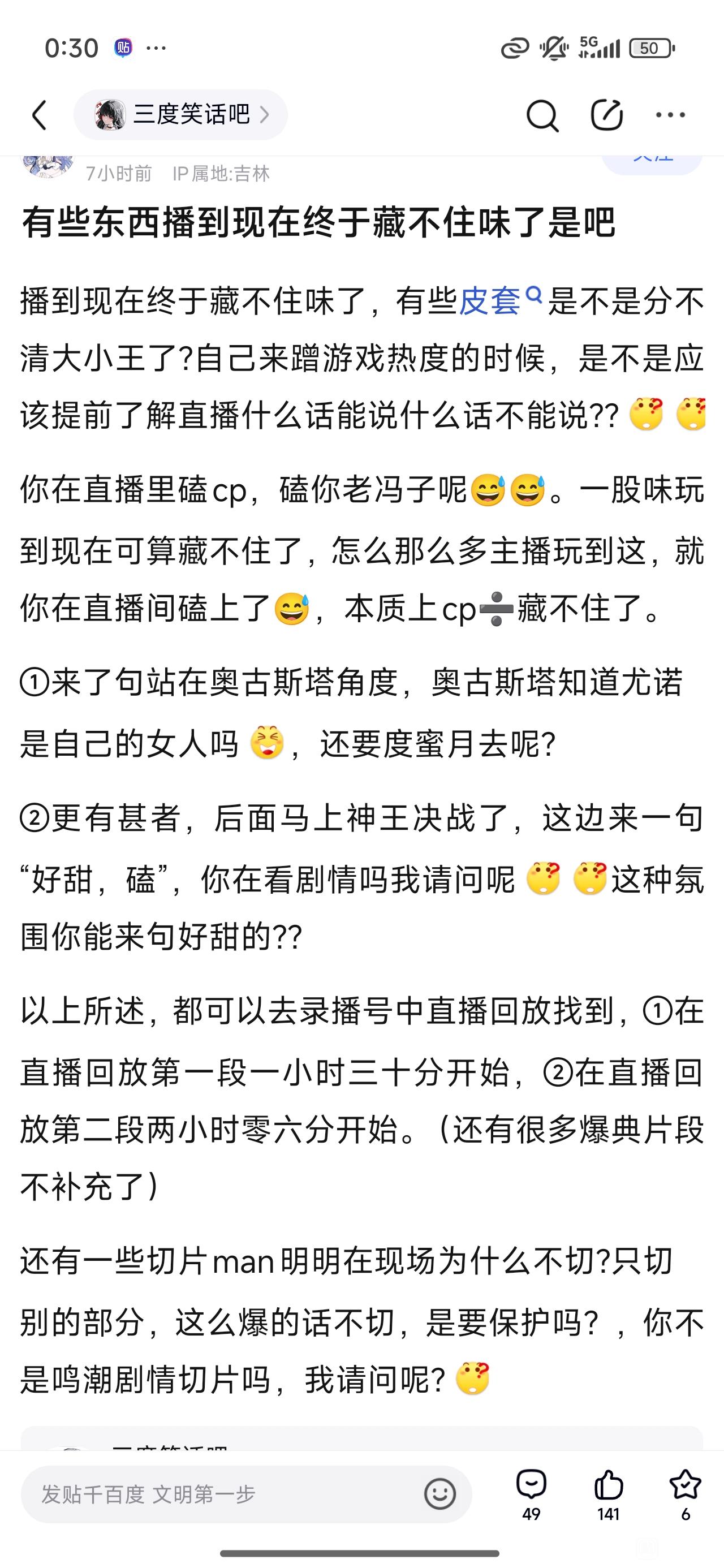
Task: View the 49 comments
Action: pos(532,1495)
